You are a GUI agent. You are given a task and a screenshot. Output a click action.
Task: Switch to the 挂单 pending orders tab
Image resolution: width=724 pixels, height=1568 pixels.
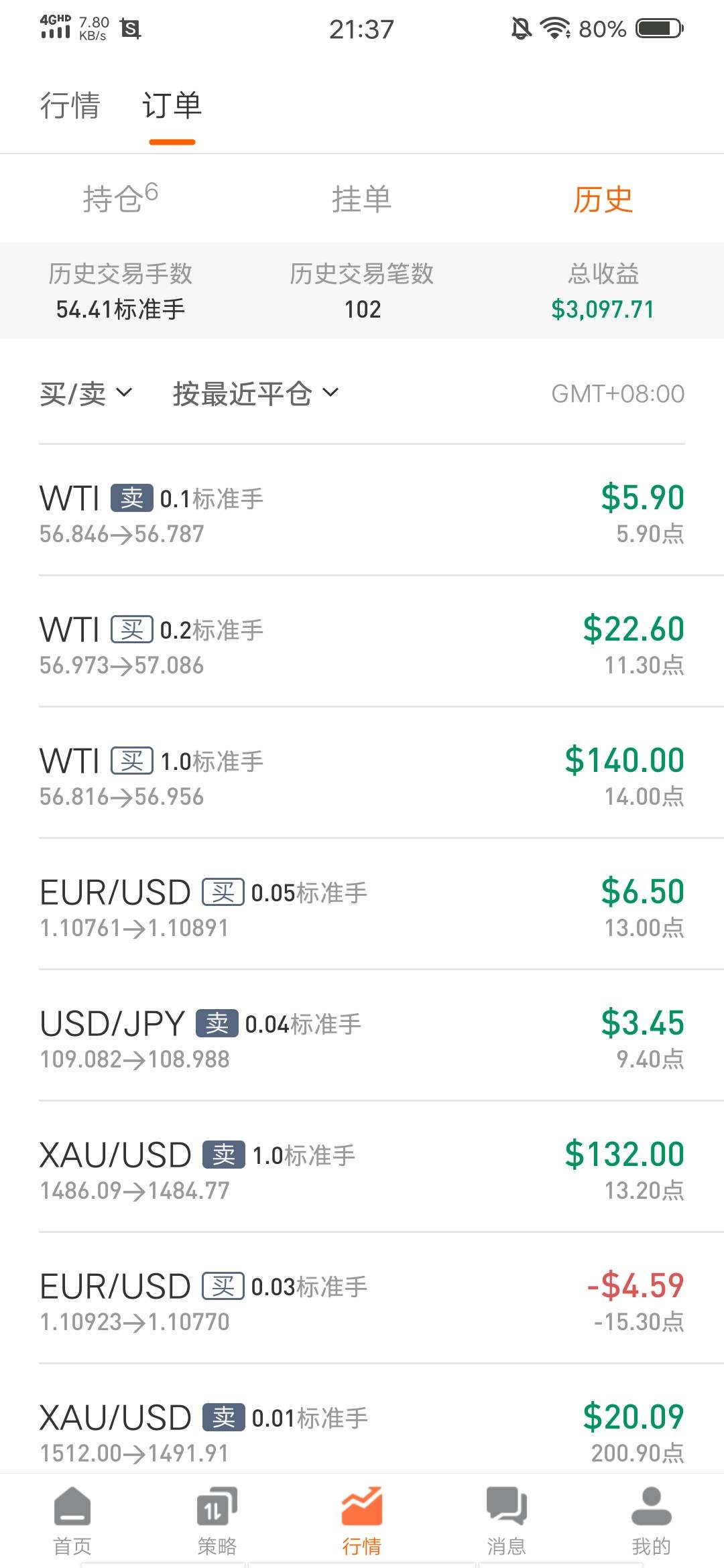pyautogui.click(x=361, y=199)
